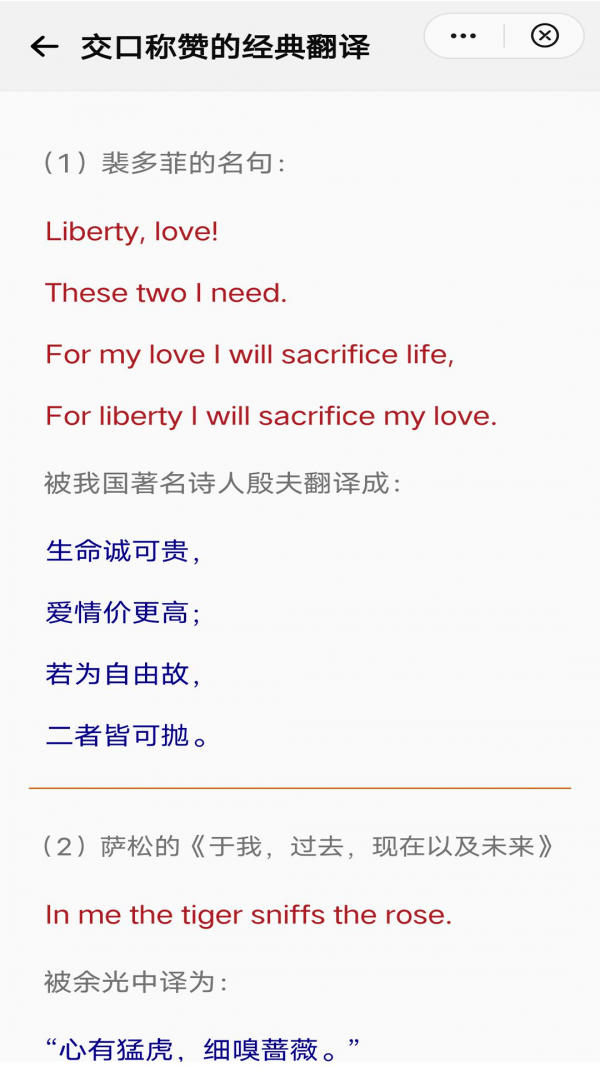
Task: Open the three-dot more options menu
Action: 463,36
